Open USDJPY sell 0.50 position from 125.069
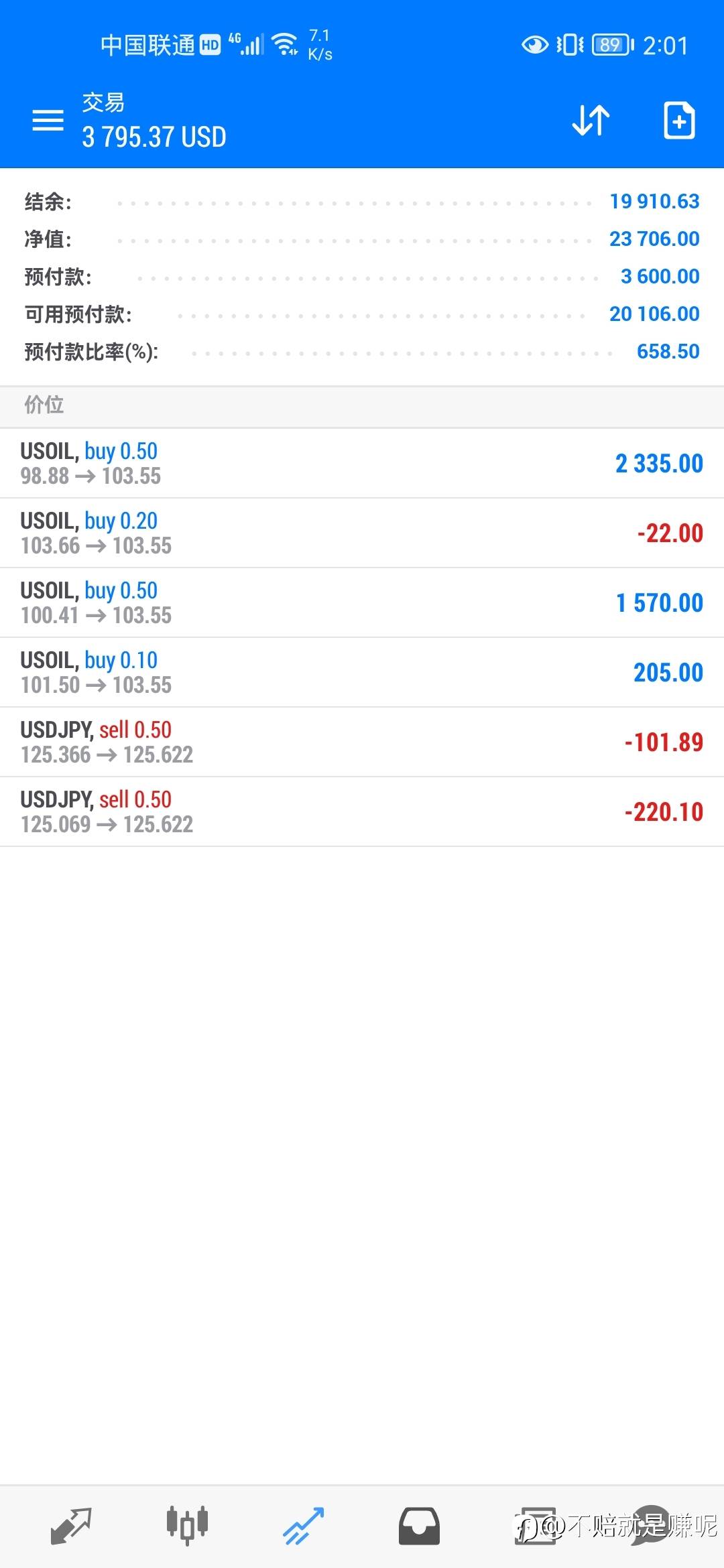The image size is (724, 1568). 362,812
